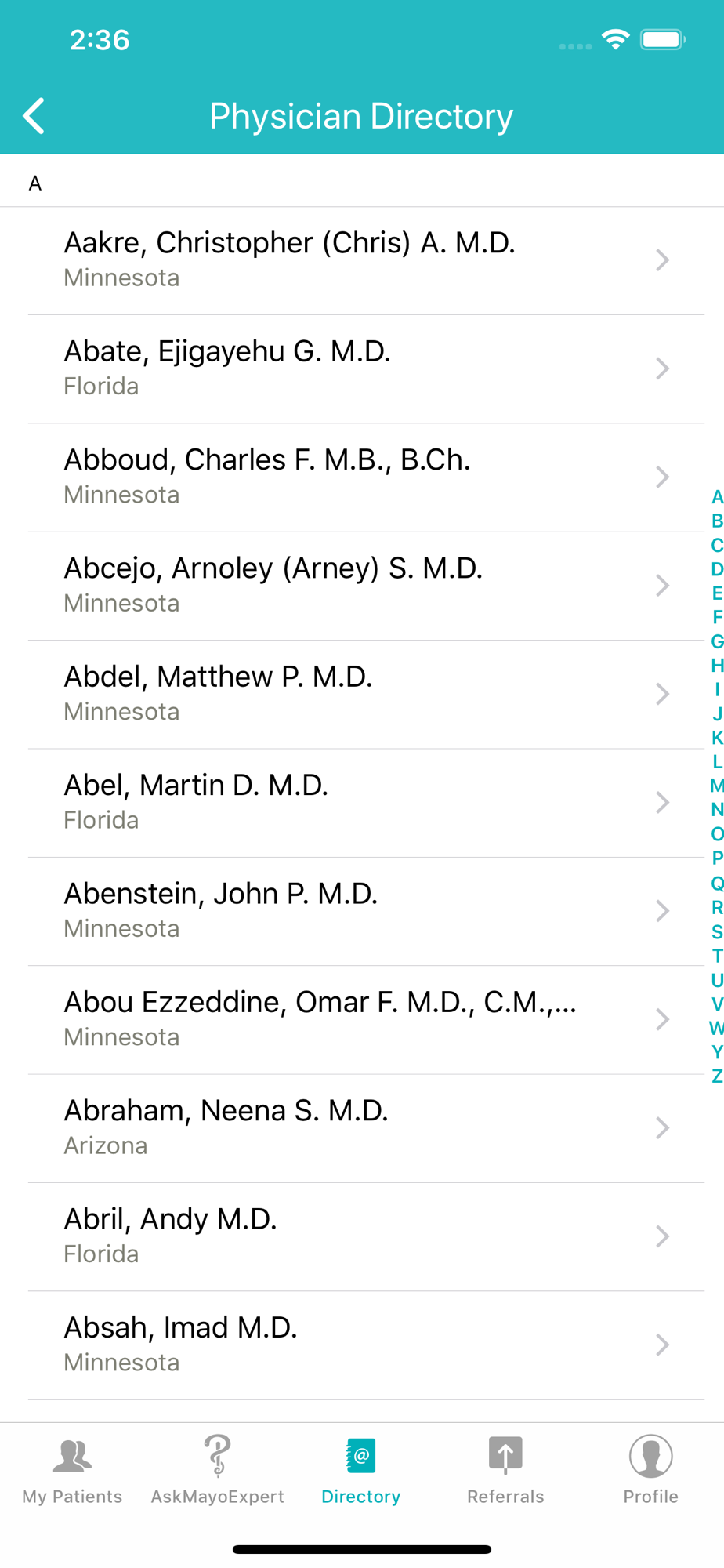Jump to letter S in index
Image resolution: width=724 pixels, height=1568 pixels.
(x=716, y=931)
